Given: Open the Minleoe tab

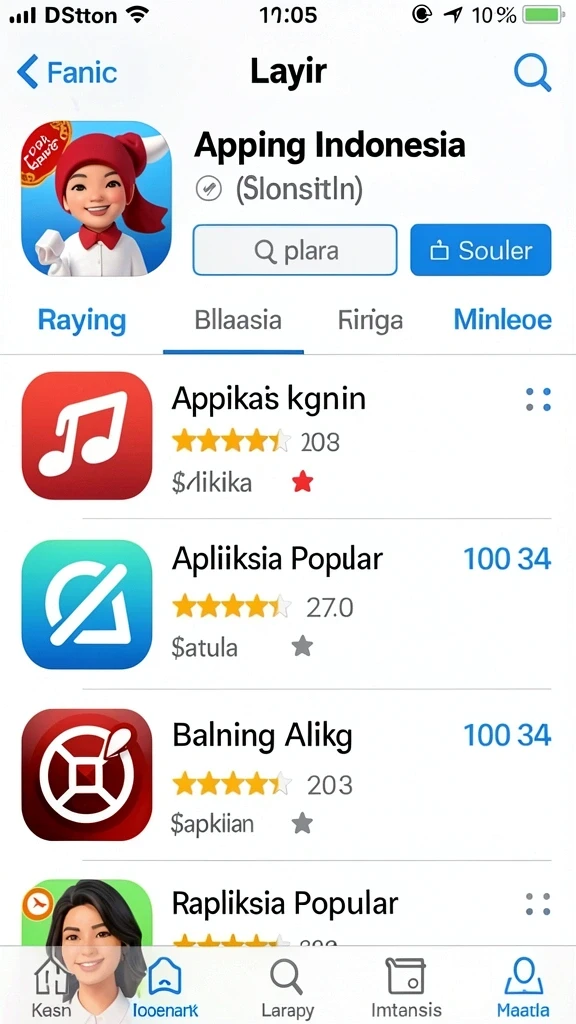Looking at the screenshot, I should tap(503, 320).
